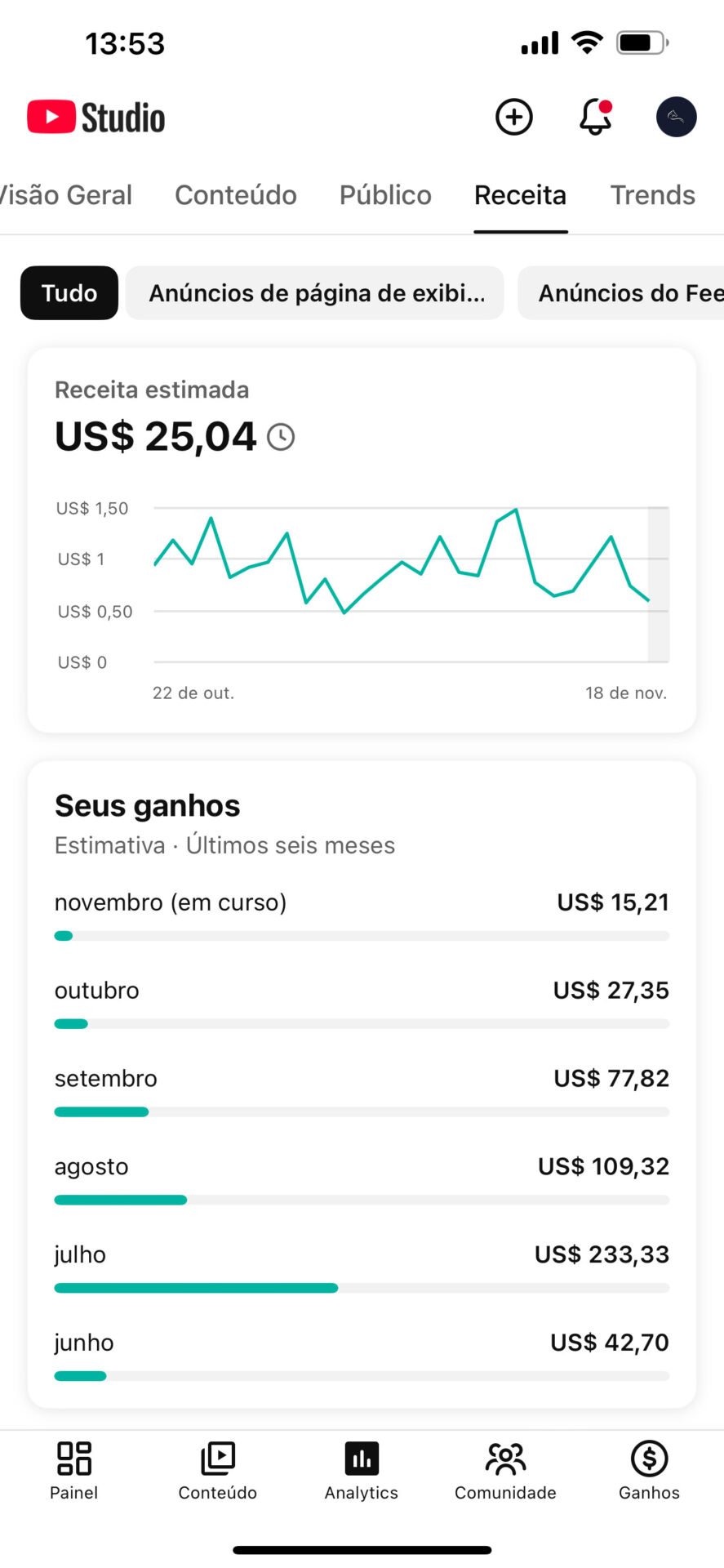Switch to the Receita tab
The image size is (724, 1568).
[x=520, y=194]
